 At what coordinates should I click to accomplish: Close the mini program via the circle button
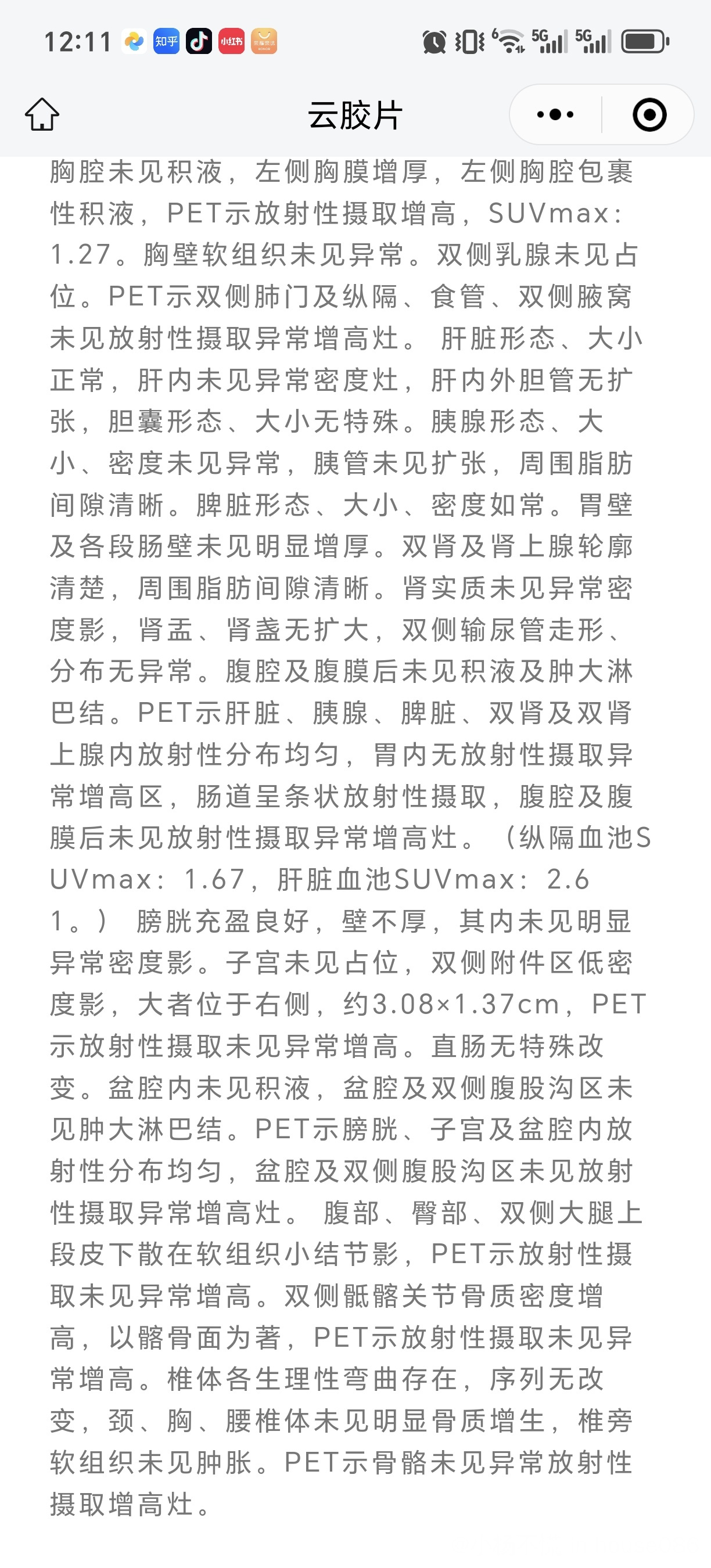coord(649,114)
